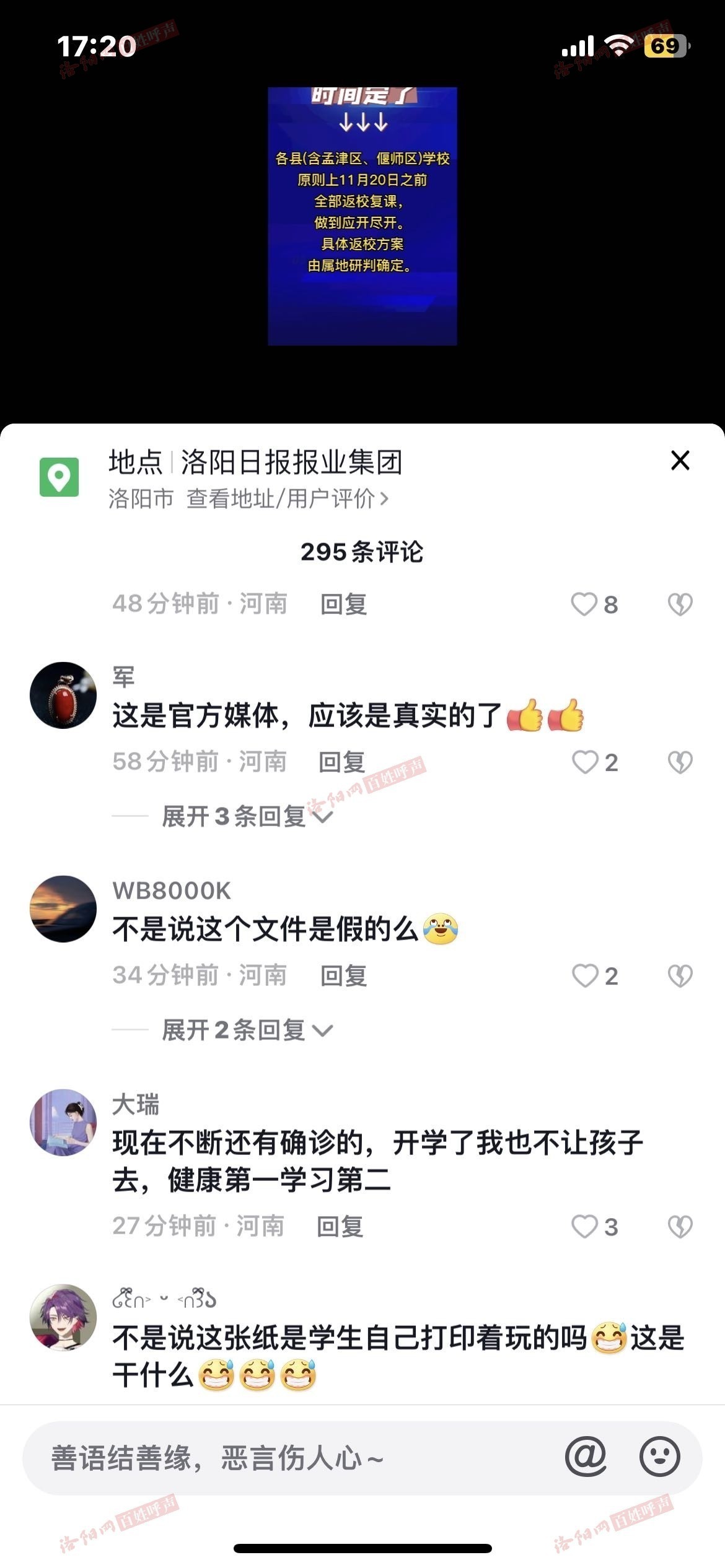Open WB8000K's profile avatar
The image size is (725, 1568).
[x=63, y=909]
